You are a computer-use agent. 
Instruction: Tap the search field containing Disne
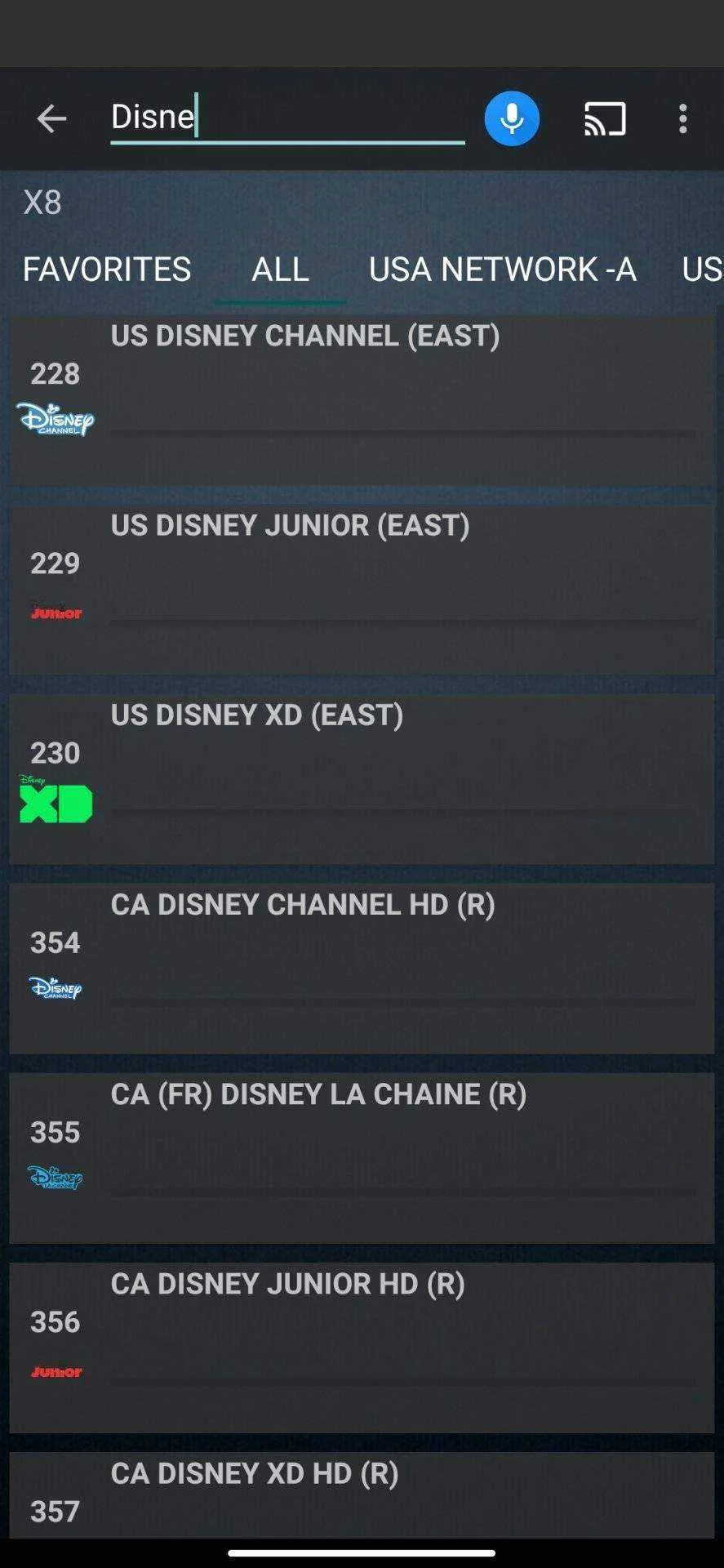(x=287, y=118)
